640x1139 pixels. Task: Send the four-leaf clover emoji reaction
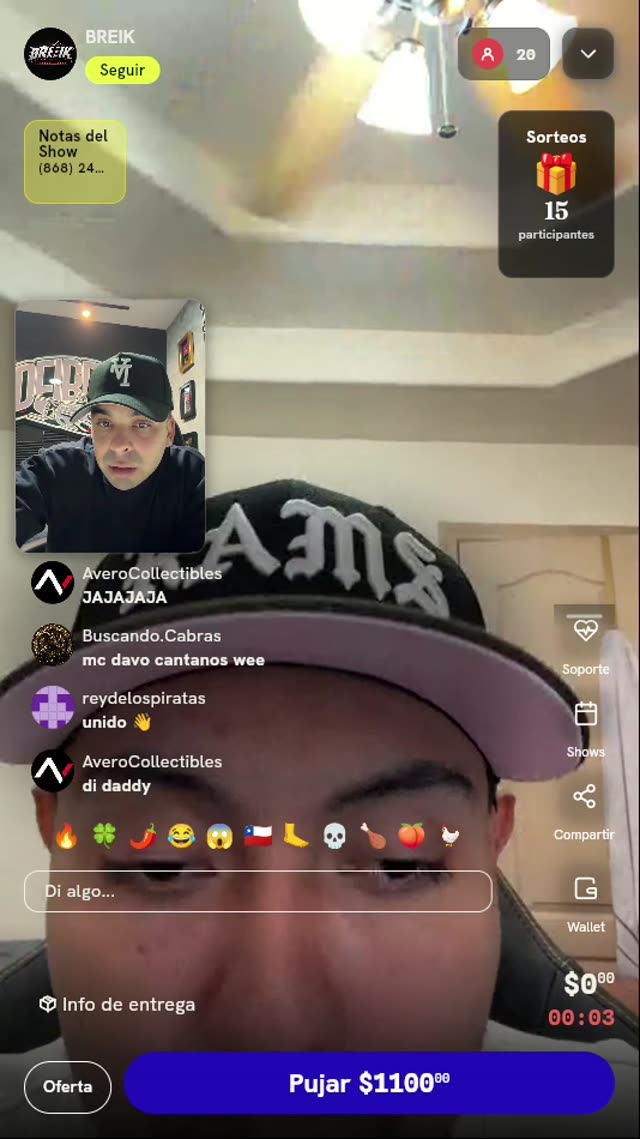pos(105,837)
